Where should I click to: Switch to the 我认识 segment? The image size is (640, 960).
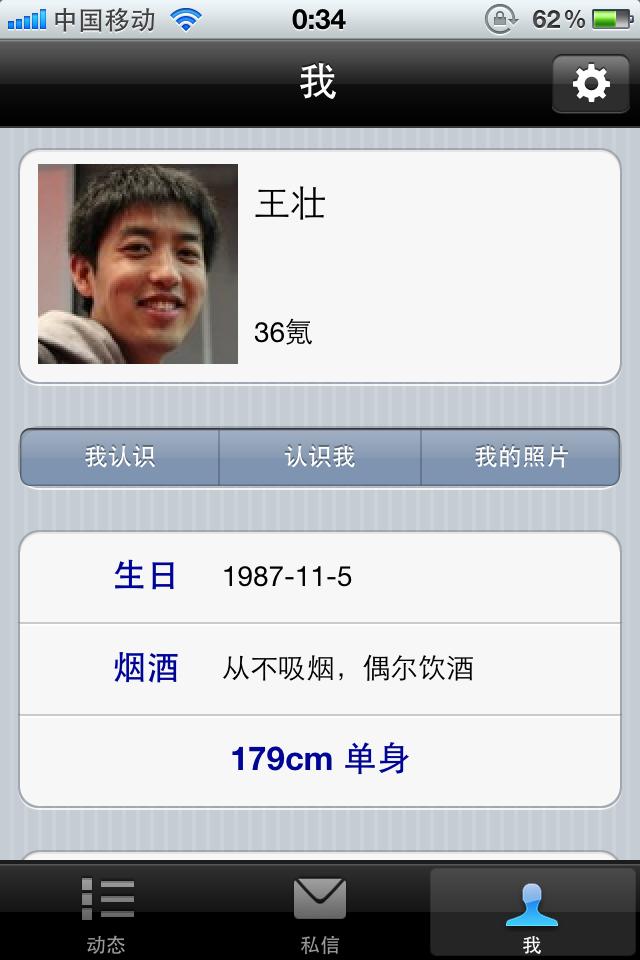point(120,458)
